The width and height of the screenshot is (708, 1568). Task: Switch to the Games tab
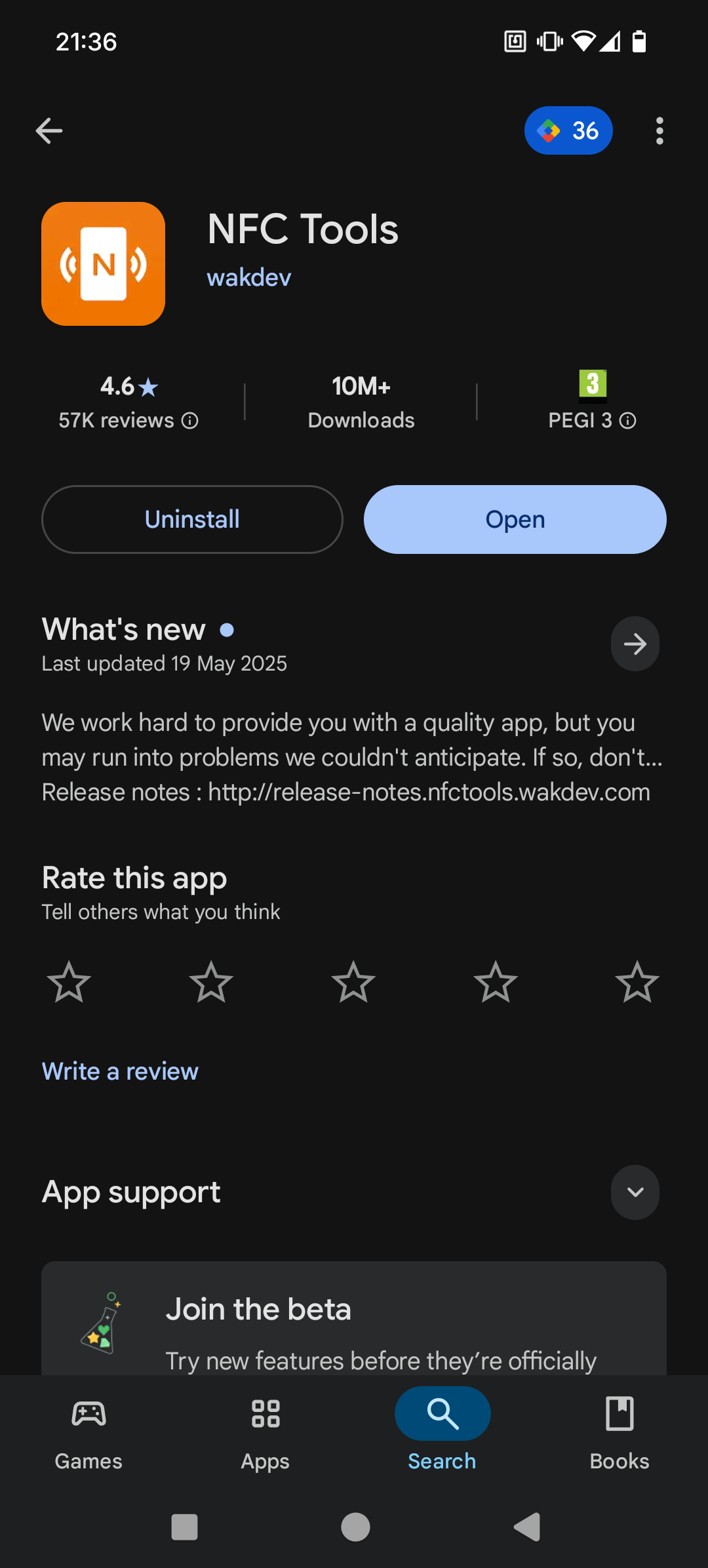tap(88, 1432)
